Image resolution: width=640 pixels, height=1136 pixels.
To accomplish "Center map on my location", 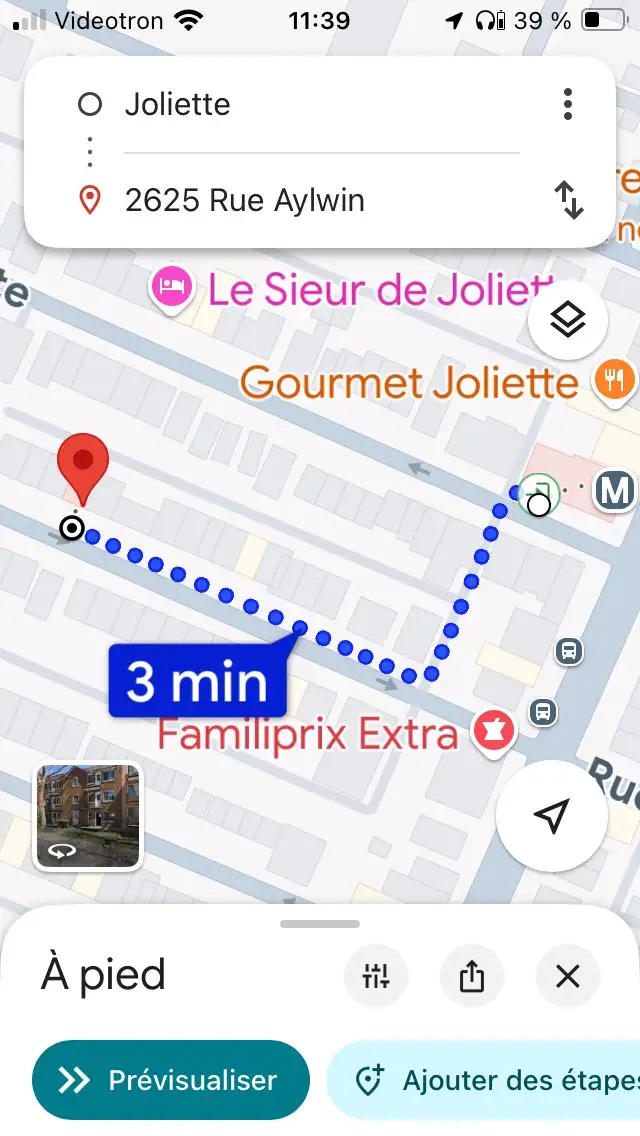I will coord(551,816).
